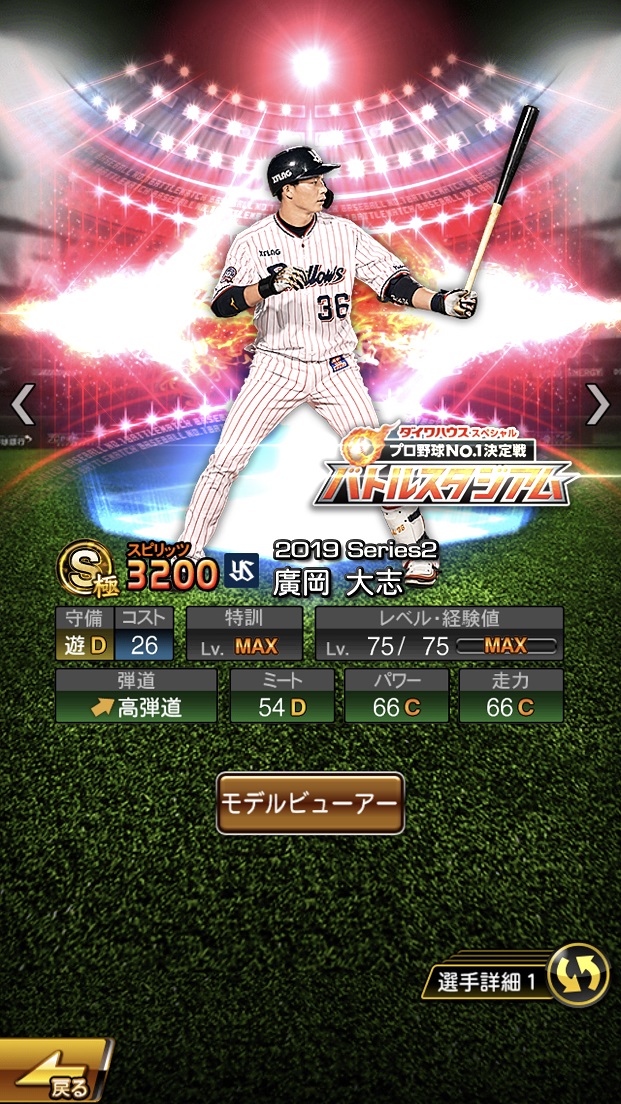The height and width of the screenshot is (1104, 621).
Task: Show the previous player with left arrow
Action: tap(22, 404)
